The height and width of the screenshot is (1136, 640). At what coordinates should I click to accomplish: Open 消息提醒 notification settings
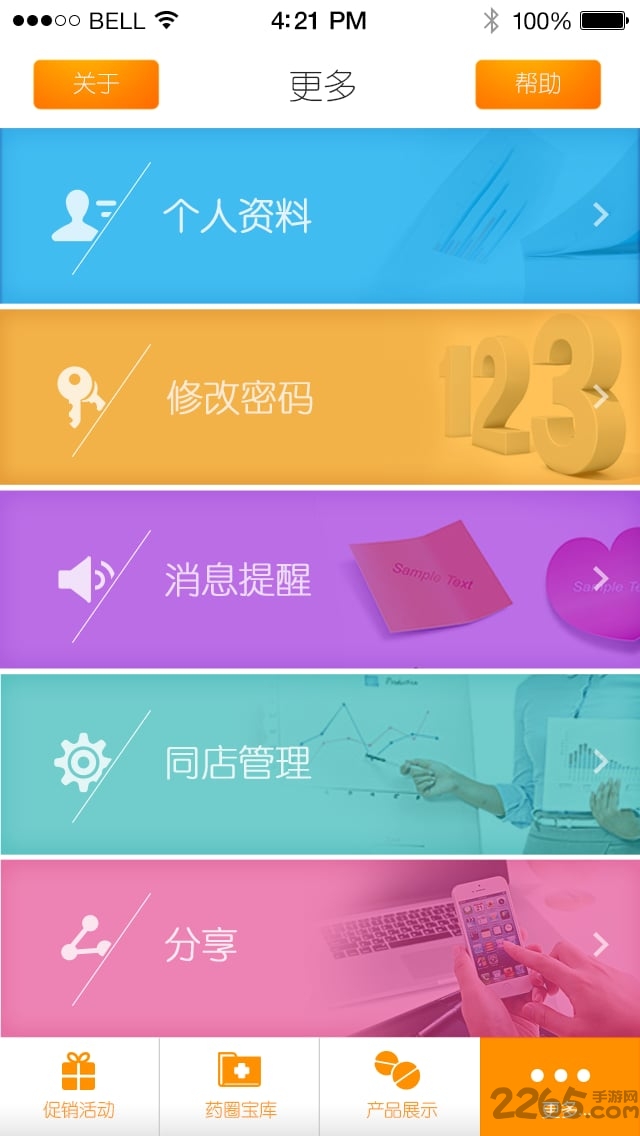pos(320,580)
